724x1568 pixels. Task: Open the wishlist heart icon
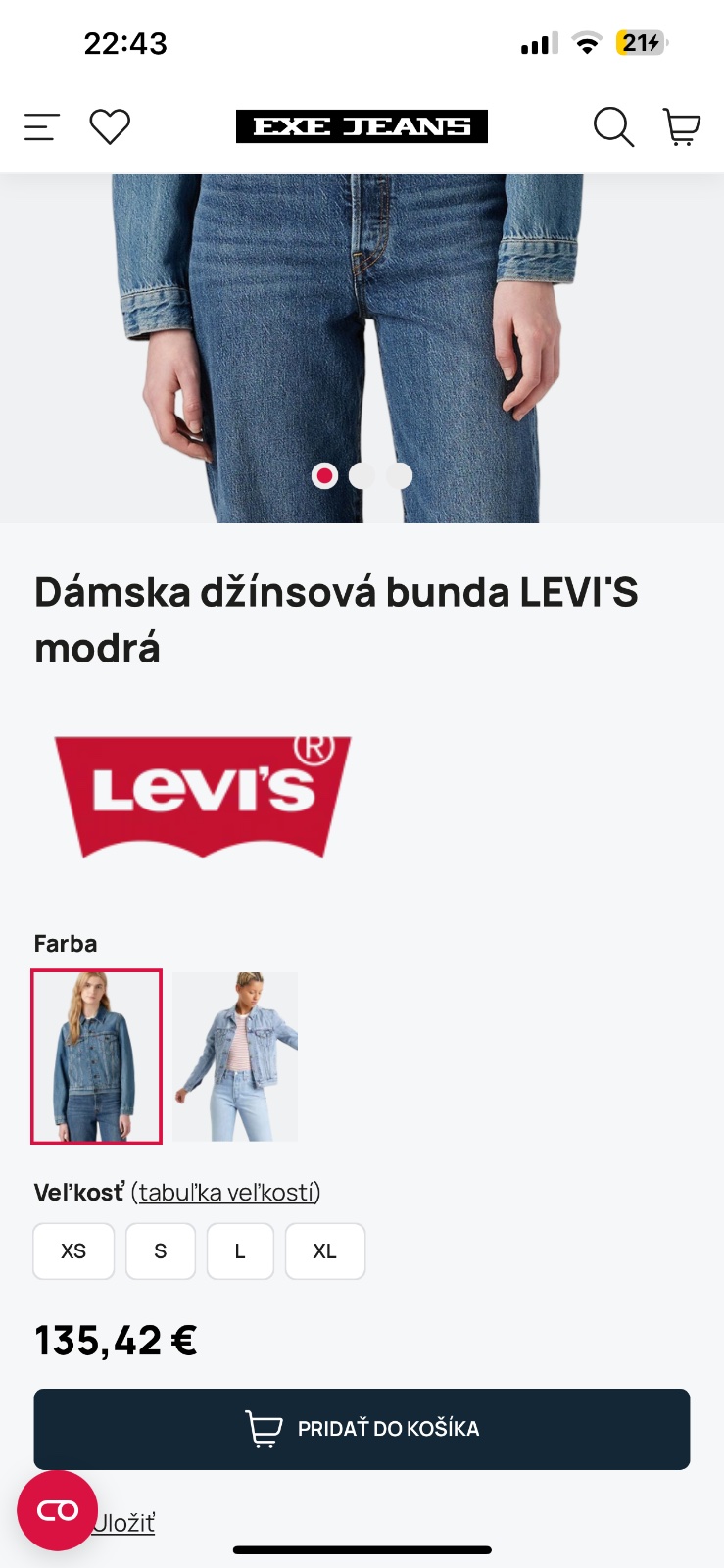tap(110, 126)
